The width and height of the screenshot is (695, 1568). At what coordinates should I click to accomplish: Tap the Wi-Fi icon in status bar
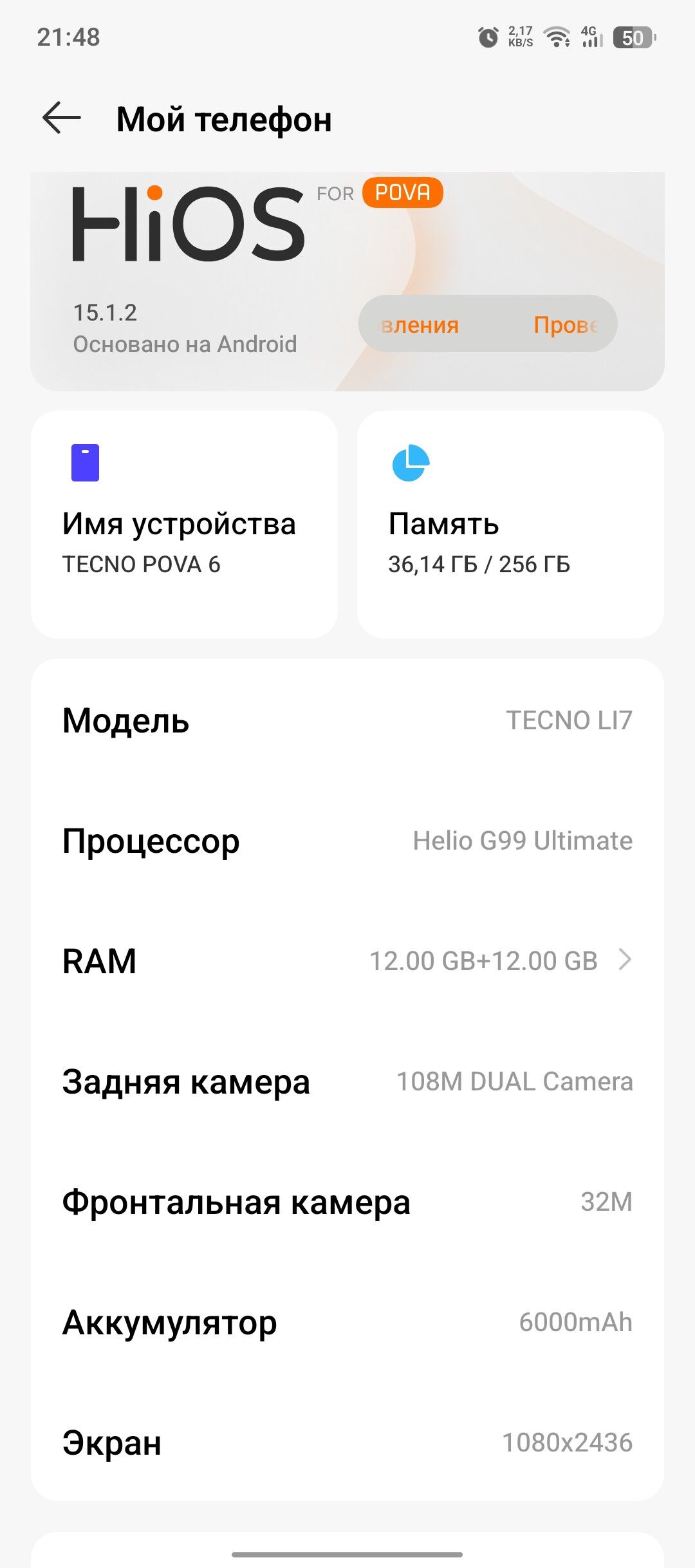click(557, 37)
